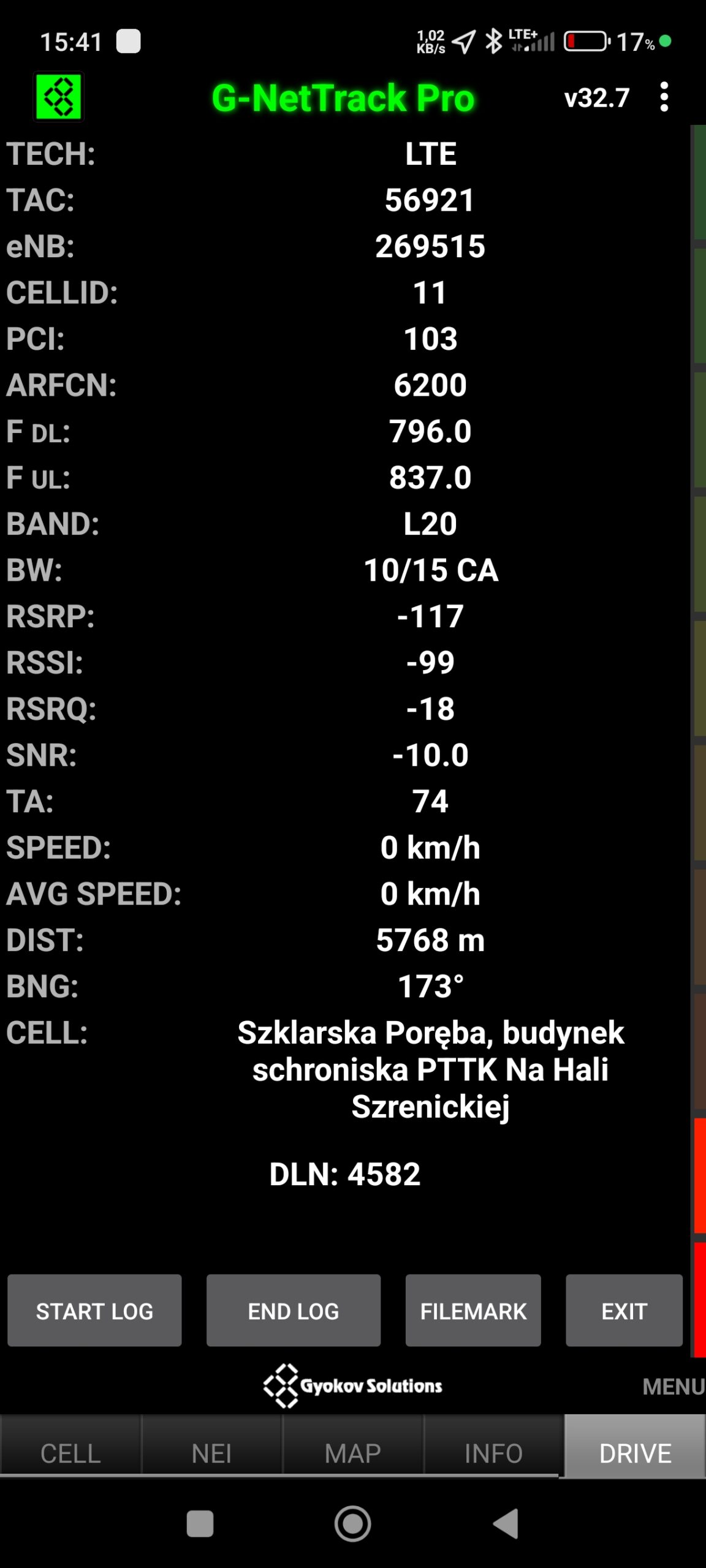Tap the END LOG button
Screen dimensions: 706x1568
pos(293,1311)
